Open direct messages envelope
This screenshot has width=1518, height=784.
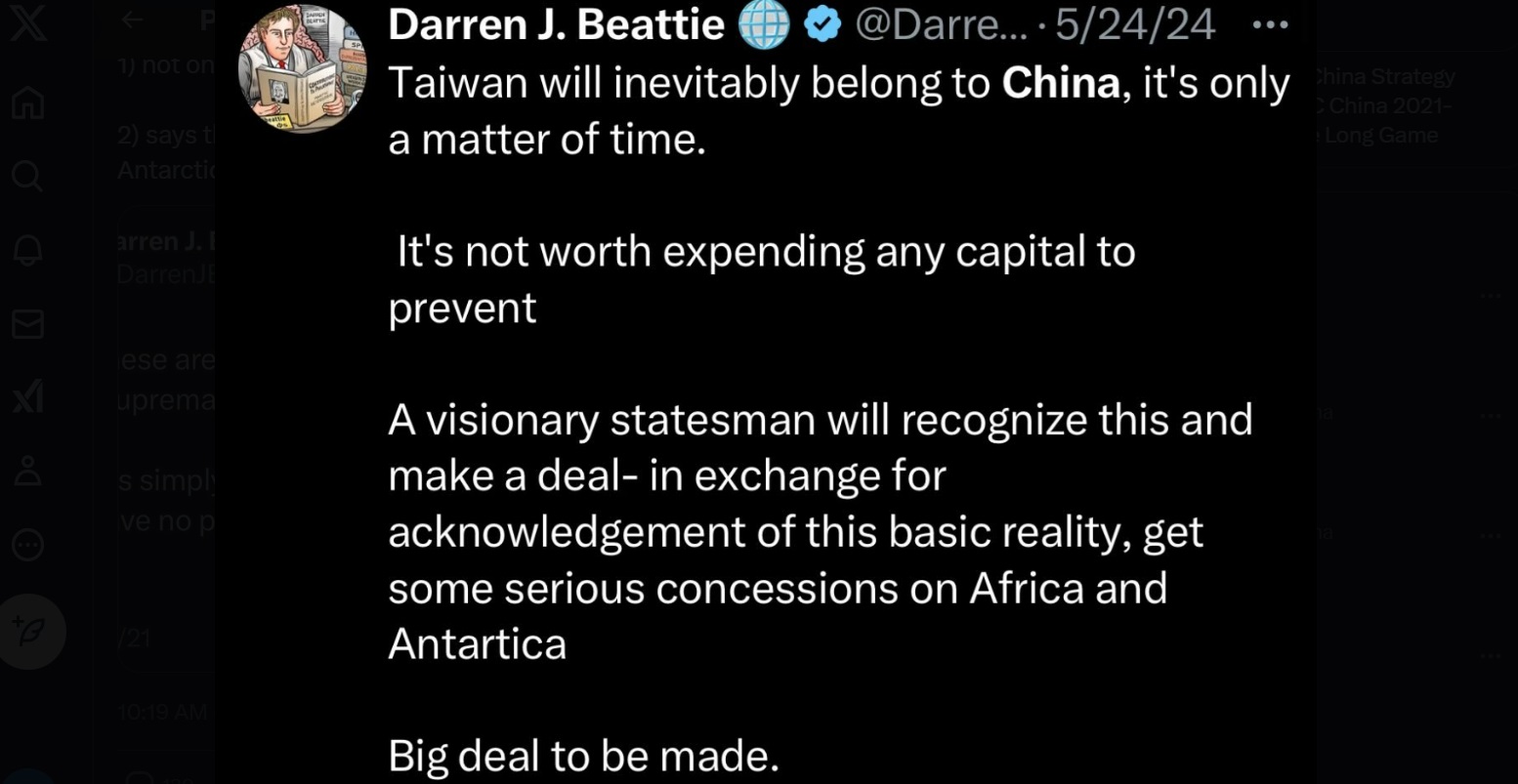tap(27, 324)
